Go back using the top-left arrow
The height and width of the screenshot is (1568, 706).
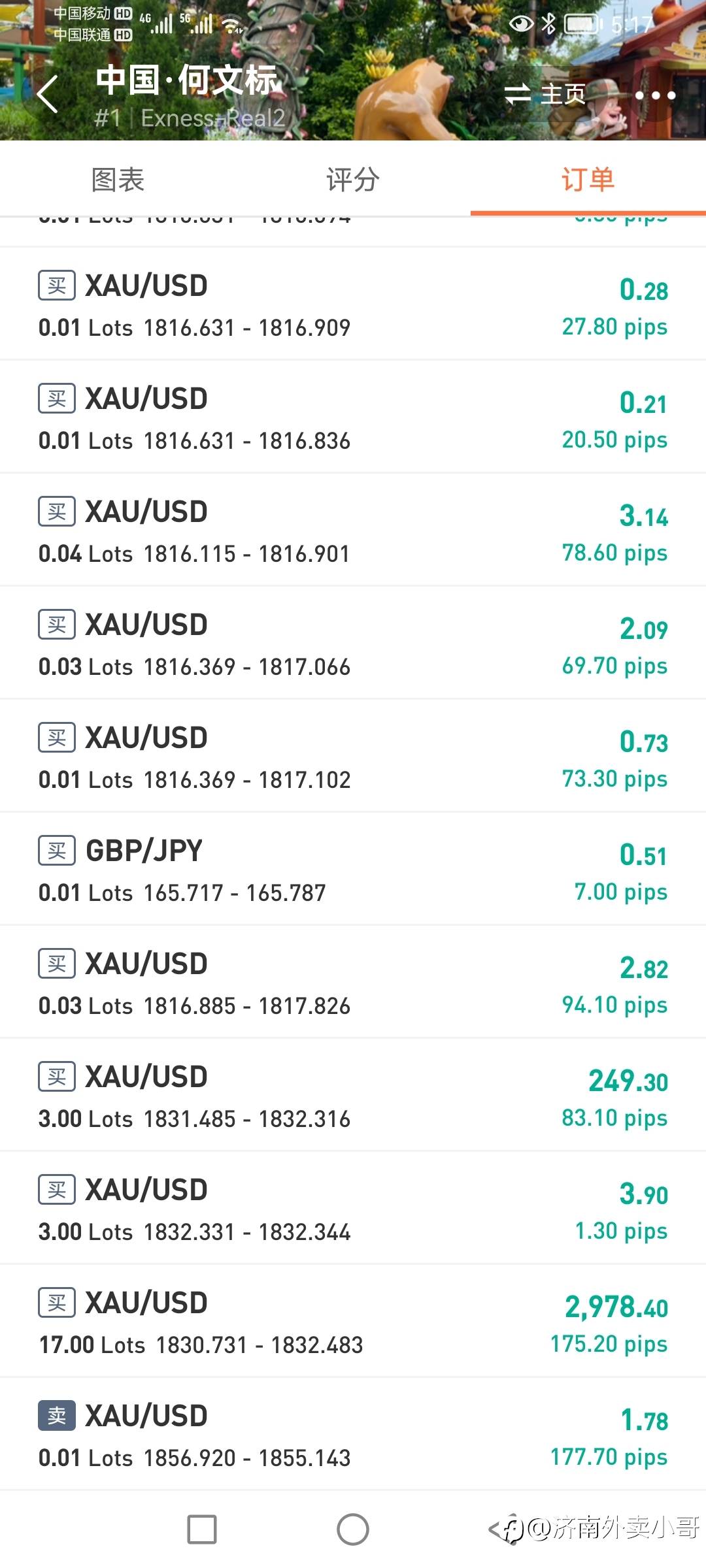click(x=48, y=95)
